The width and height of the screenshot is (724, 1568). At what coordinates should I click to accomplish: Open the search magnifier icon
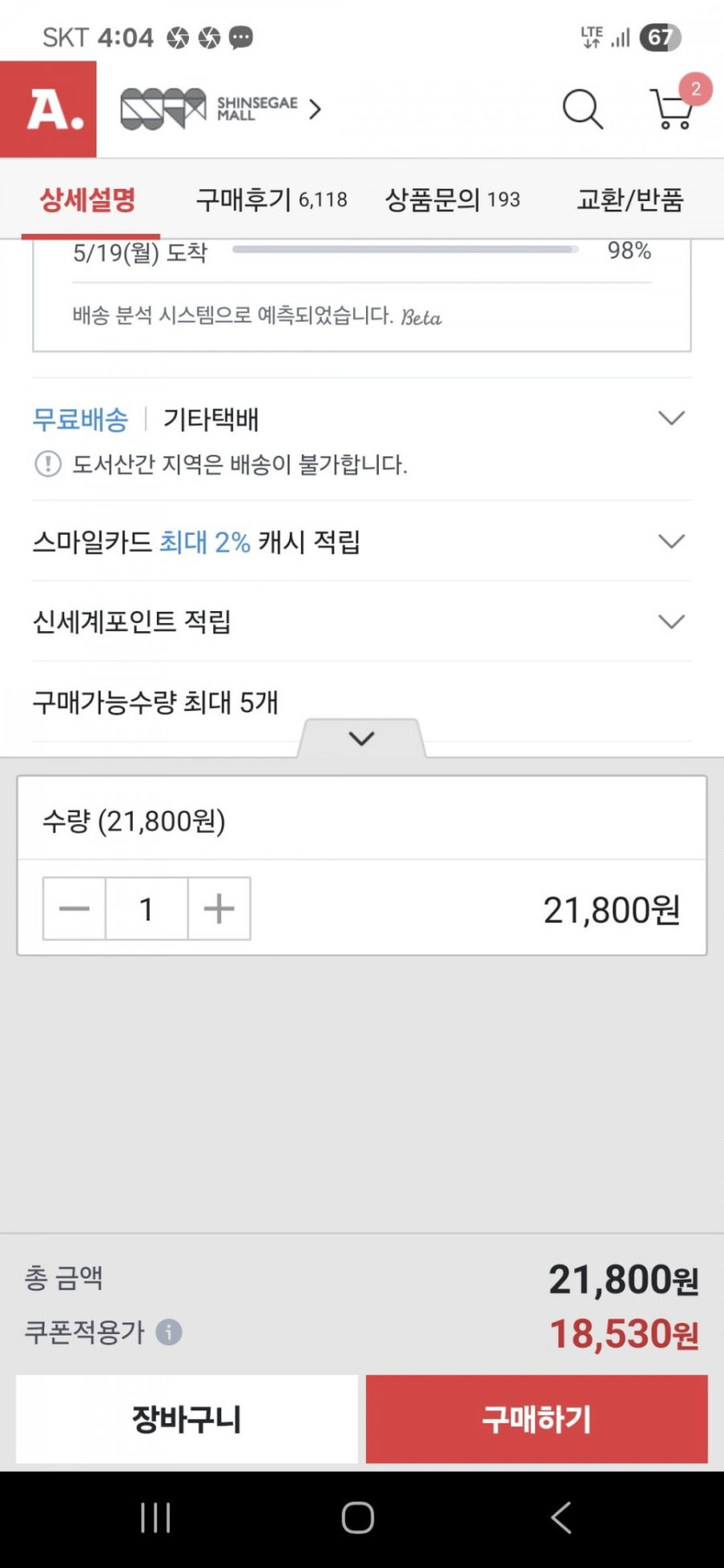pos(583,109)
